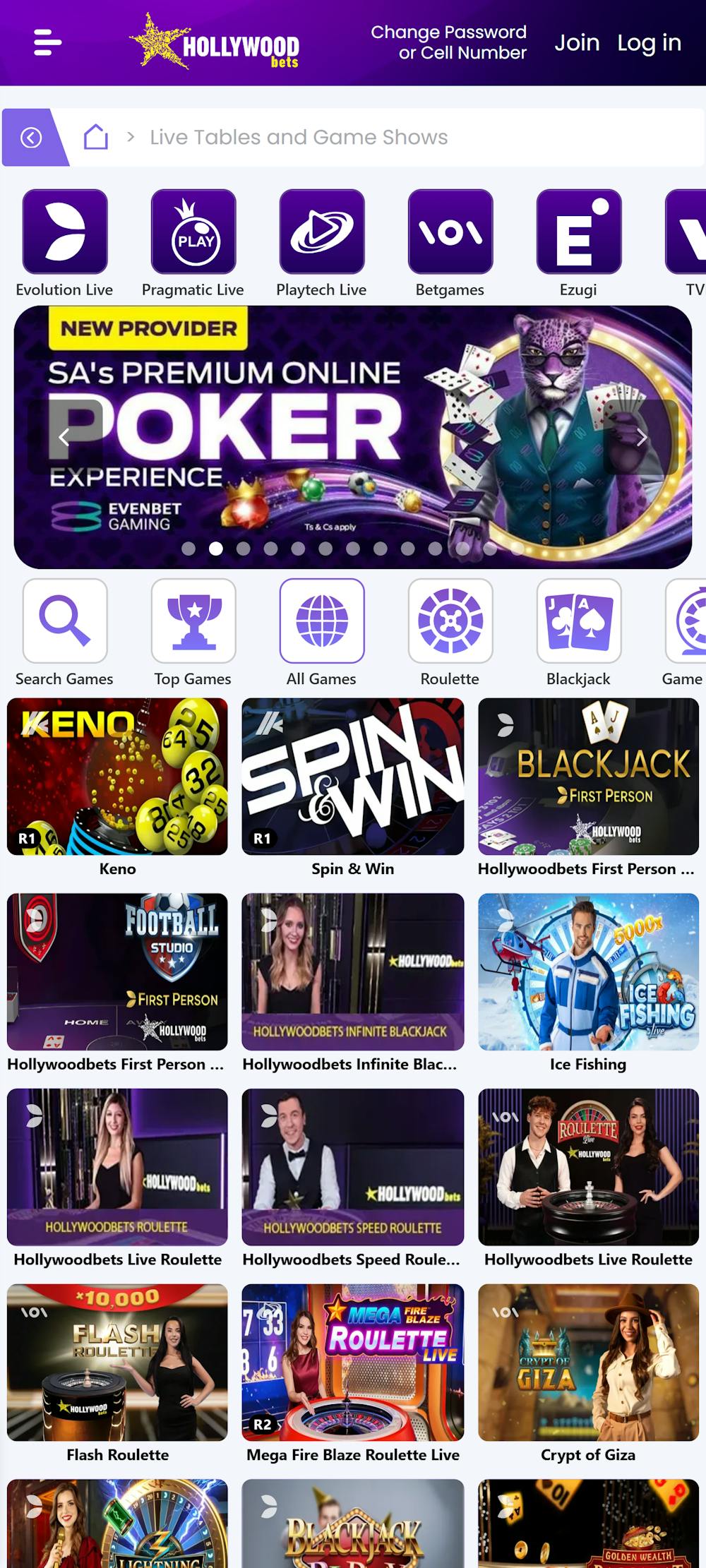Select the Pragmatic Live provider
Image resolution: width=706 pixels, height=1568 pixels.
pos(193,232)
